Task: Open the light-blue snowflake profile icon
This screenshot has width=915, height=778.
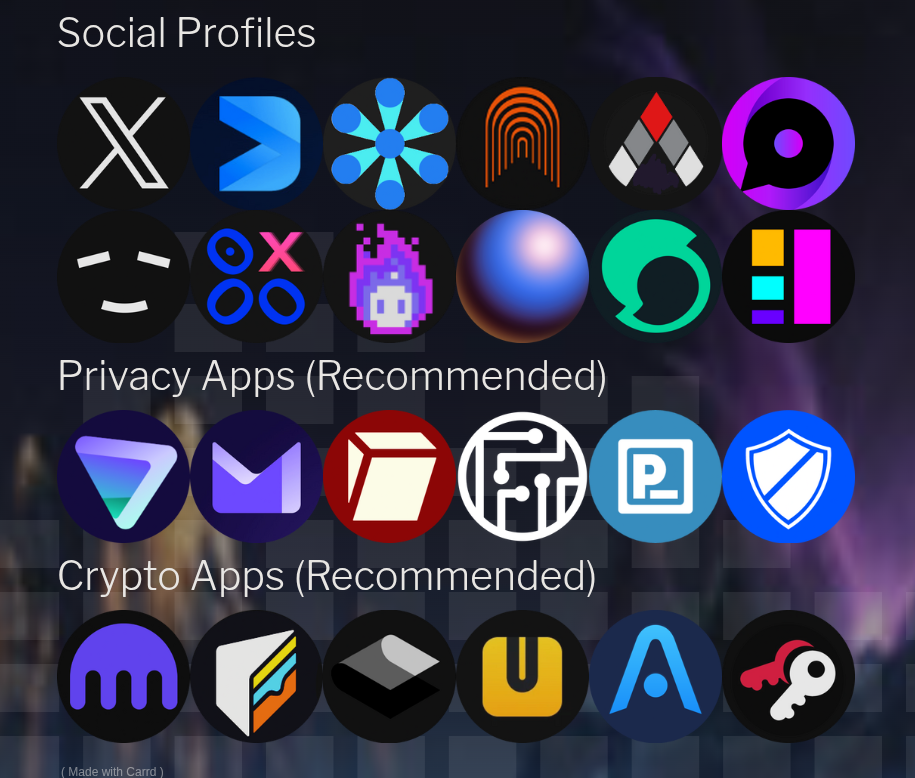Action: [389, 143]
